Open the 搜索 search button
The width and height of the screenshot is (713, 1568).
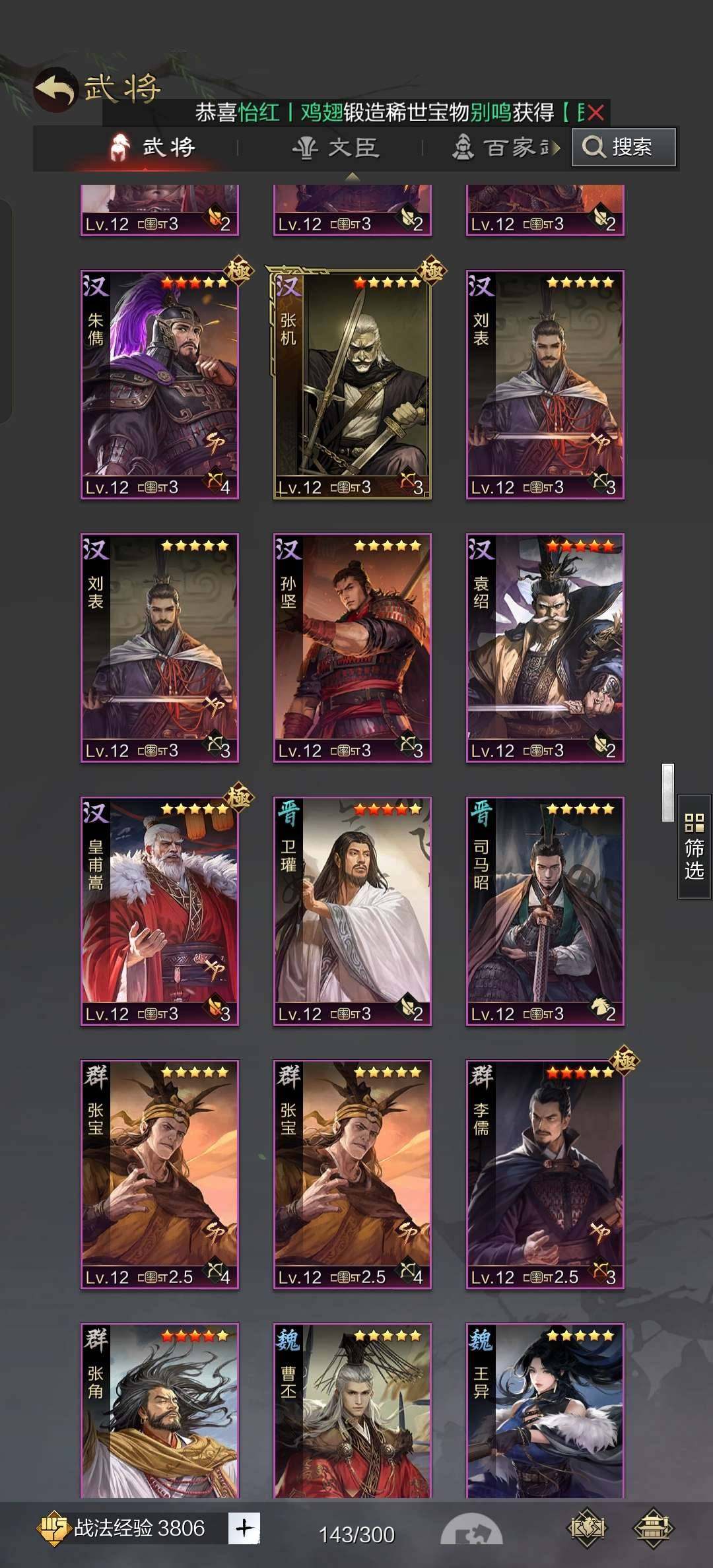coord(623,147)
